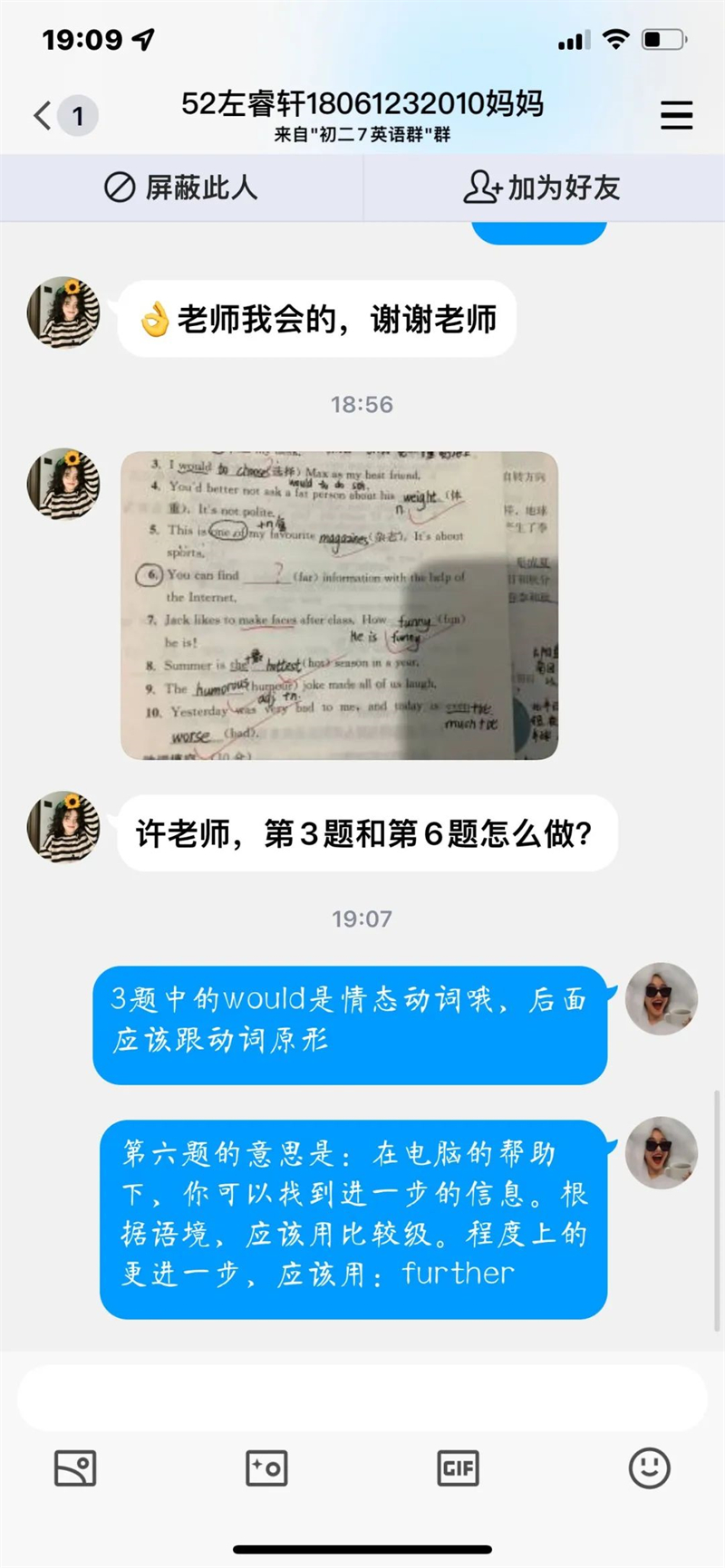
Task: Open the chat settings hamburger menu
Action: click(676, 116)
